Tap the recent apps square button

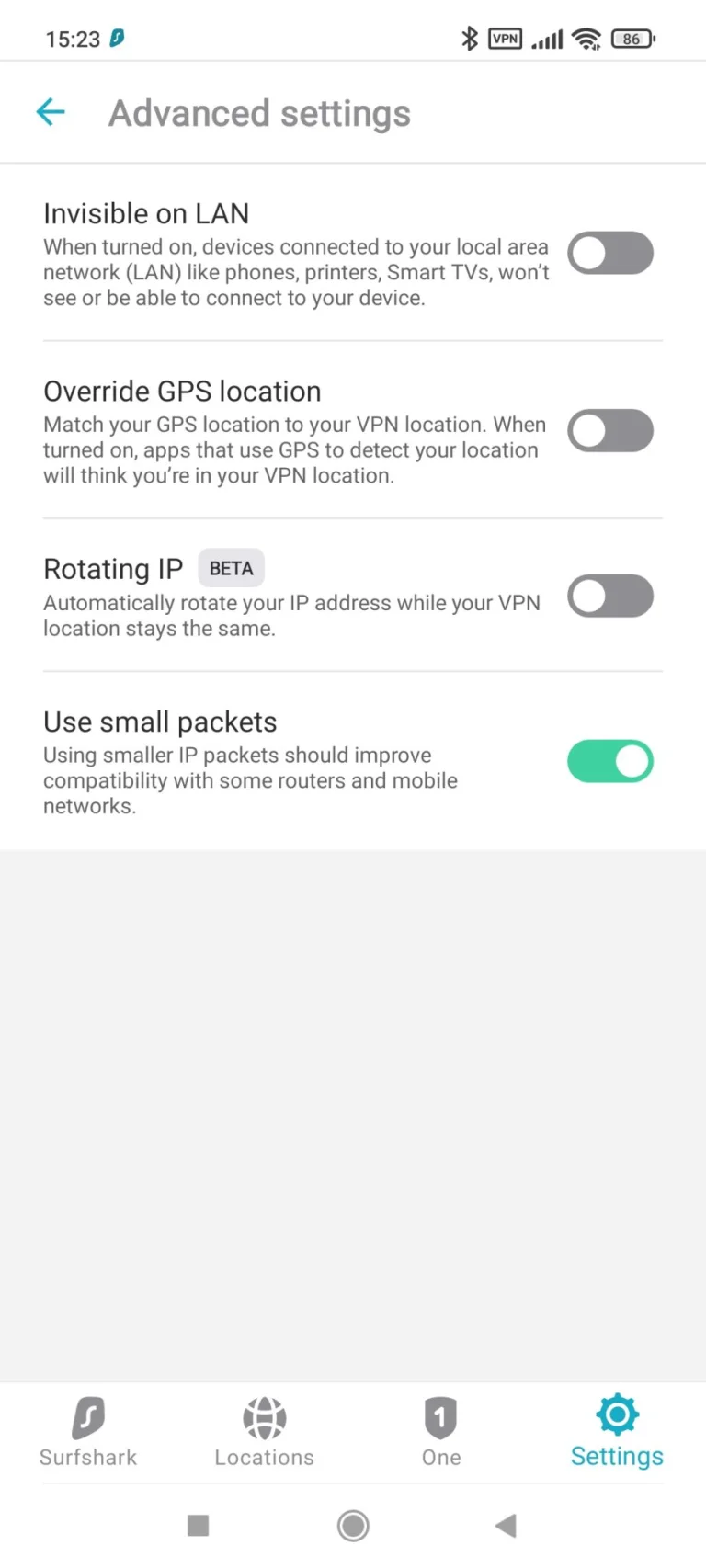(x=198, y=1526)
